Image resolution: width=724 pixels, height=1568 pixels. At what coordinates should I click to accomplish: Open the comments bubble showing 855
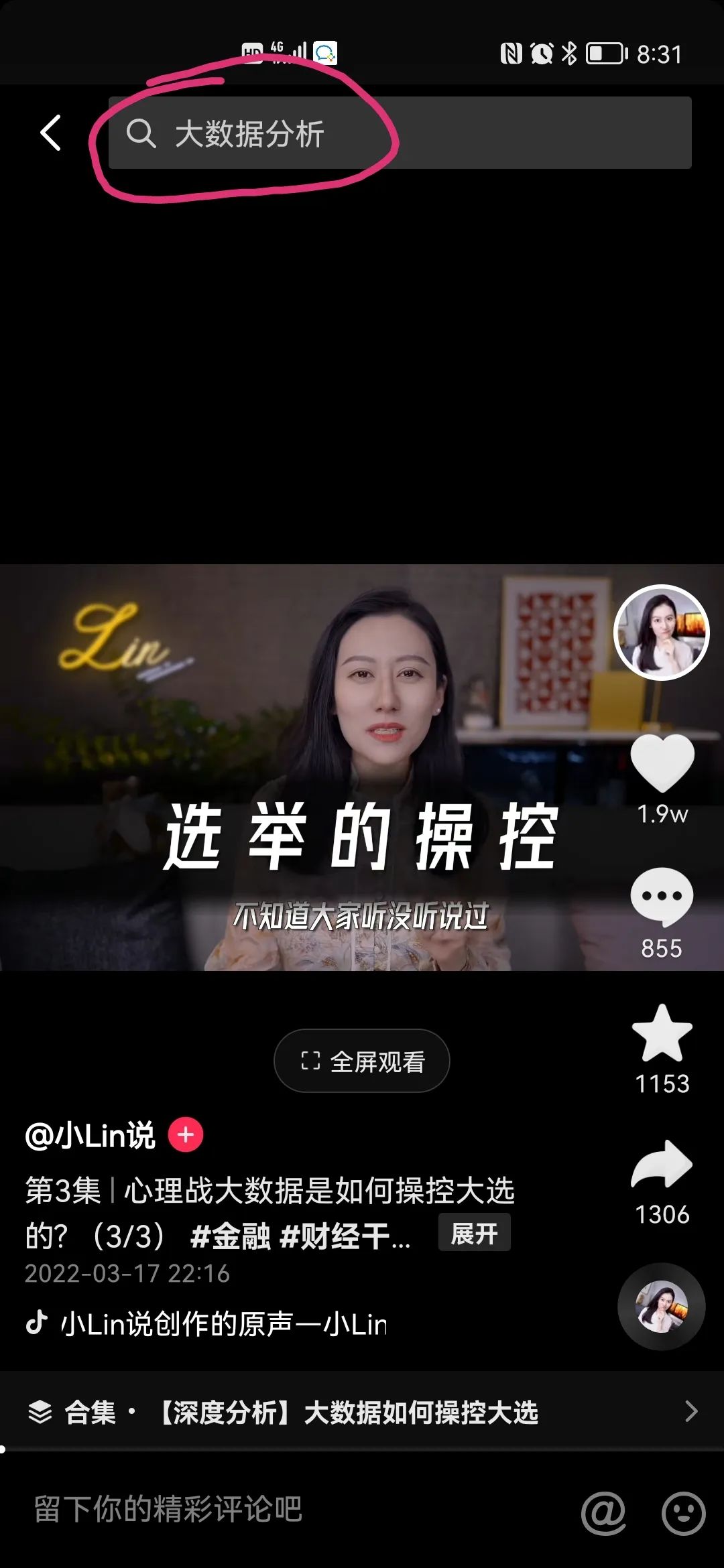662,897
